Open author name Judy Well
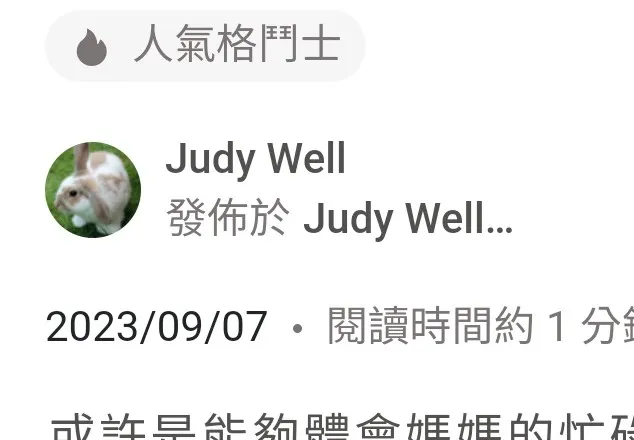This screenshot has width=634, height=440. coord(255,159)
